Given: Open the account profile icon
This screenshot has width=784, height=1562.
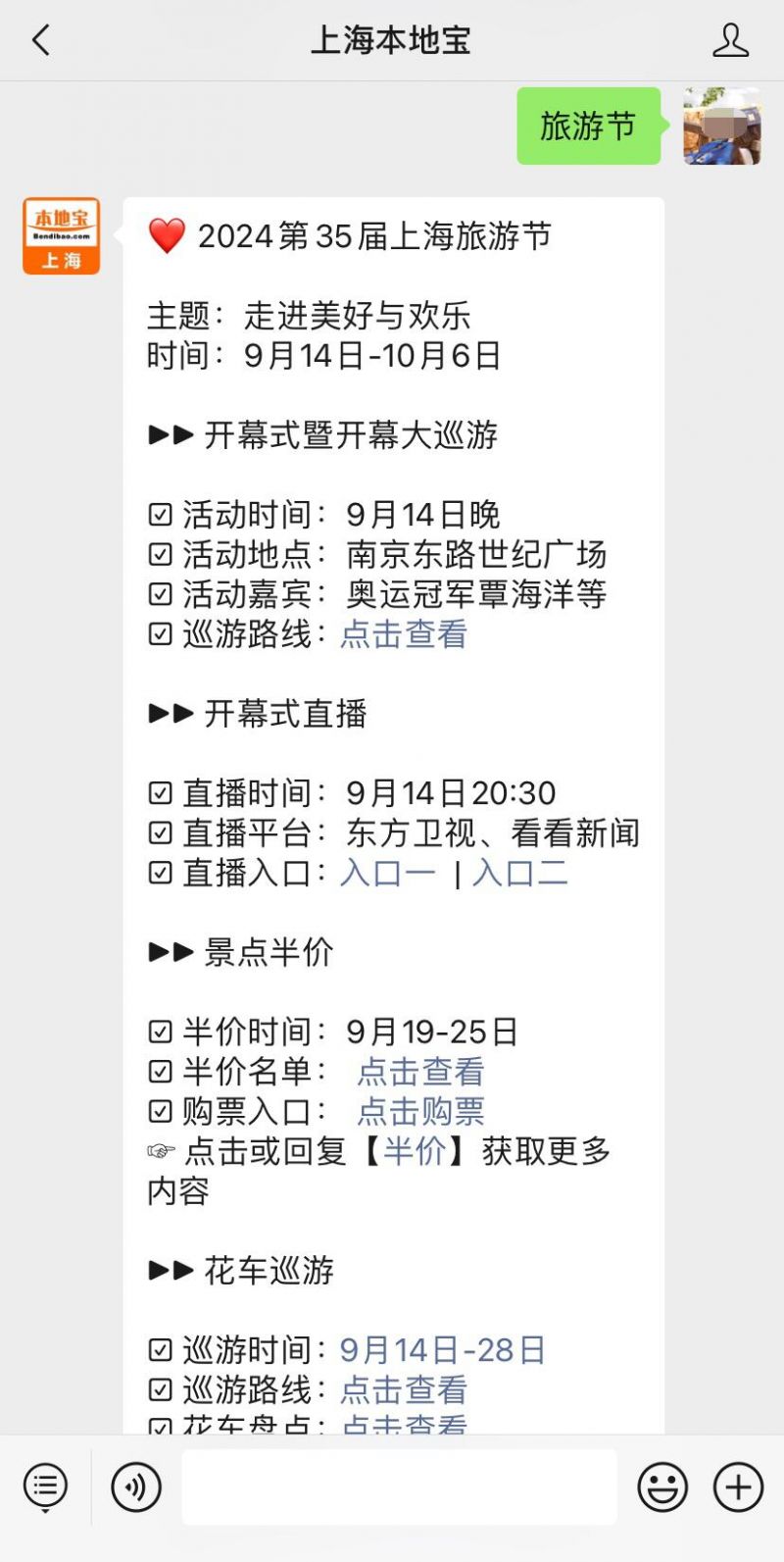Looking at the screenshot, I should click(x=730, y=40).
